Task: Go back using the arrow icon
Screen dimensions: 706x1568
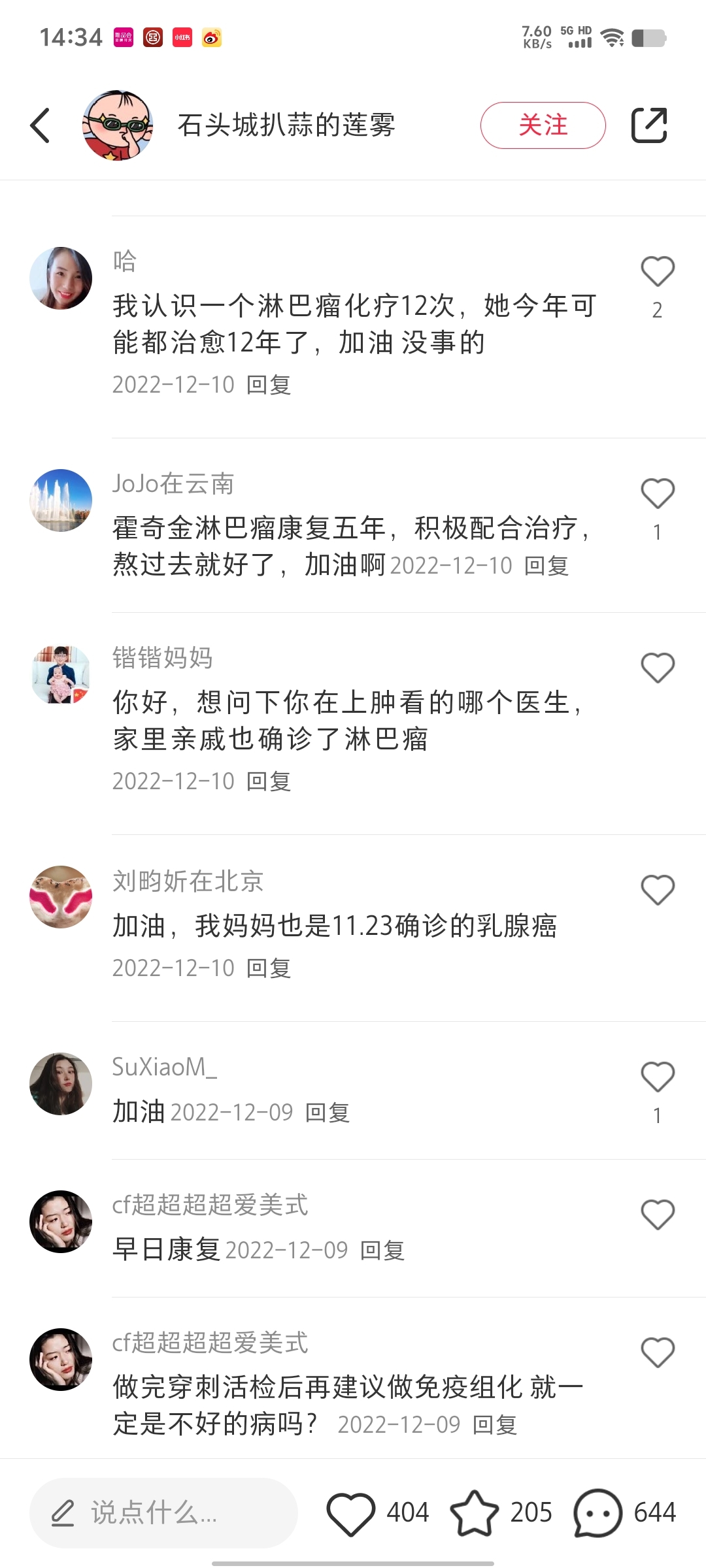Action: [41, 125]
